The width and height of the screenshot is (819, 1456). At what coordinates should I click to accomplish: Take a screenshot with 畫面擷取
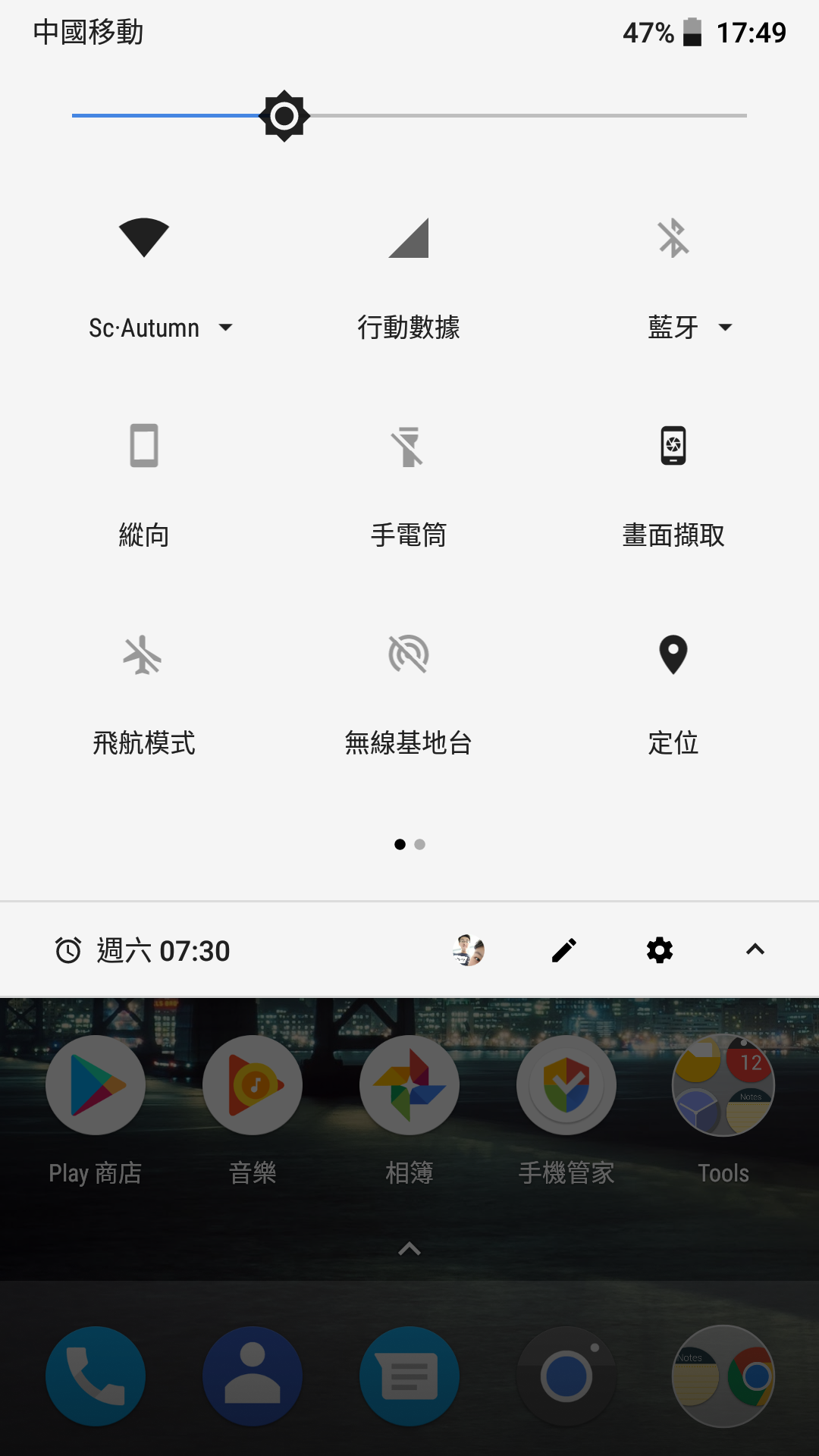673,446
